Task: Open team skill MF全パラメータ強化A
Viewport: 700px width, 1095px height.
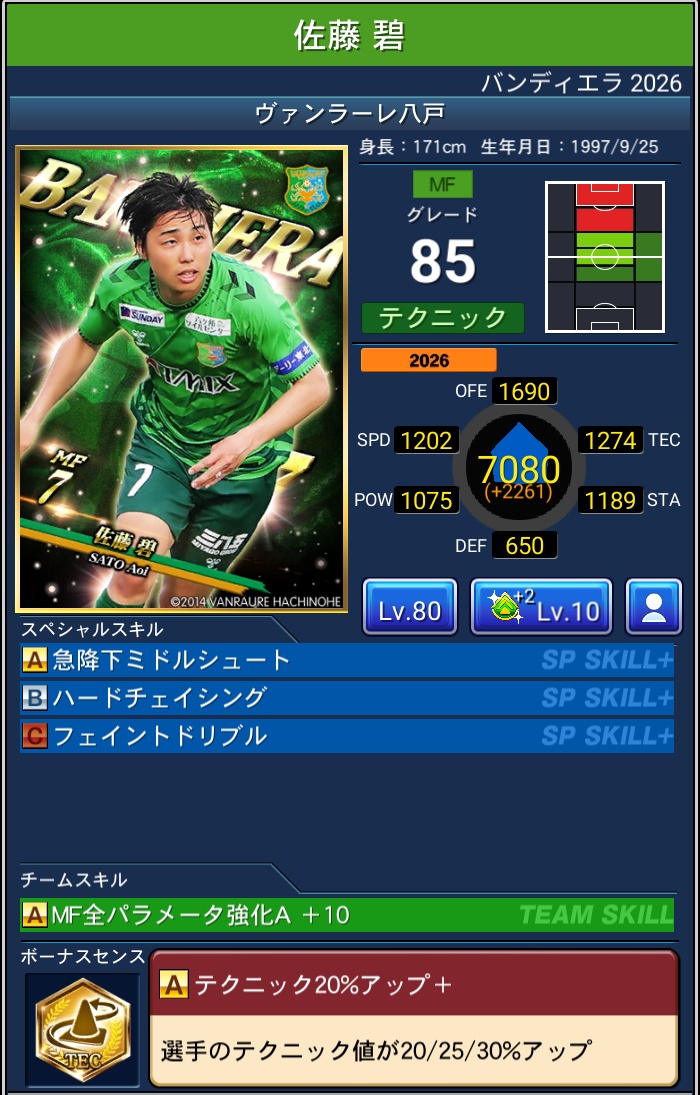Action: (346, 914)
